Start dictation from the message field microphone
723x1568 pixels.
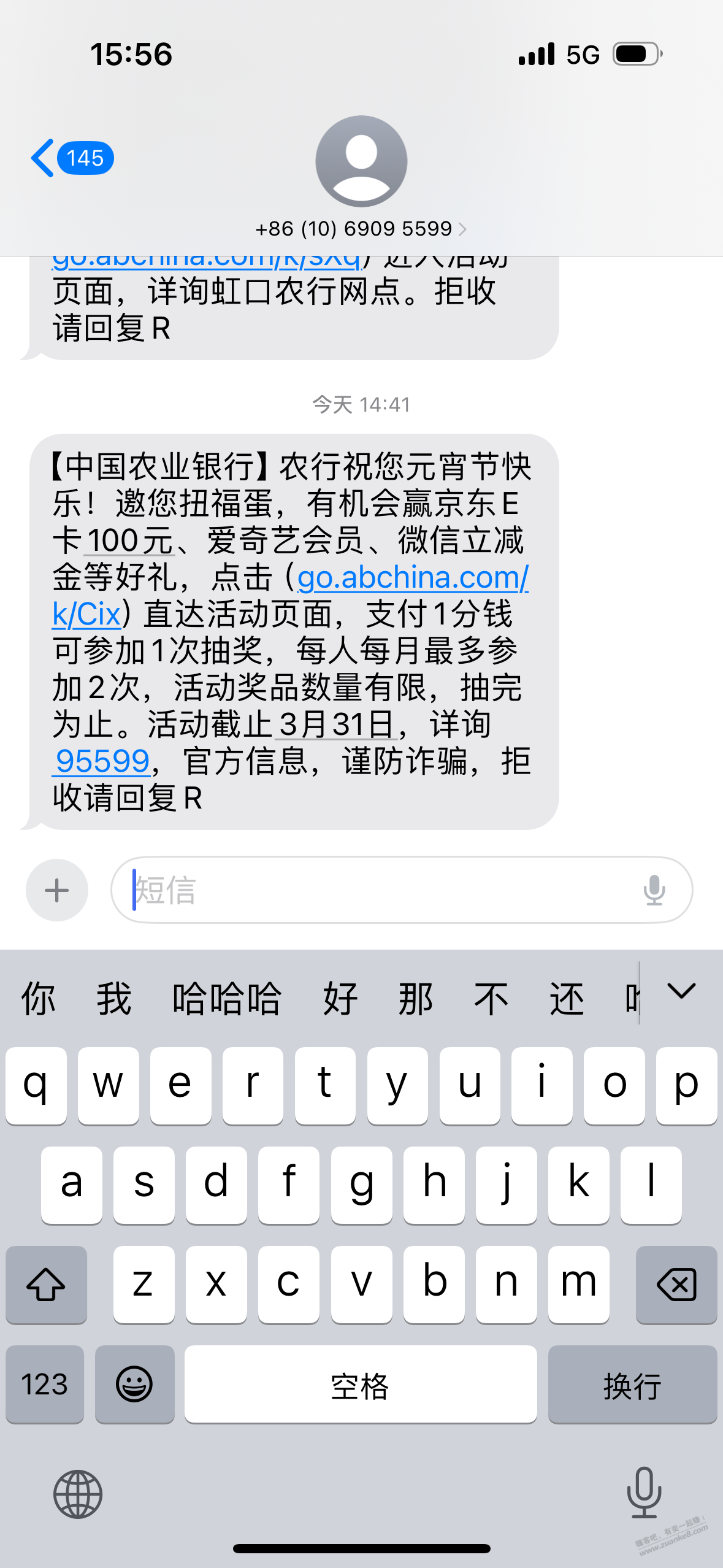[x=654, y=890]
